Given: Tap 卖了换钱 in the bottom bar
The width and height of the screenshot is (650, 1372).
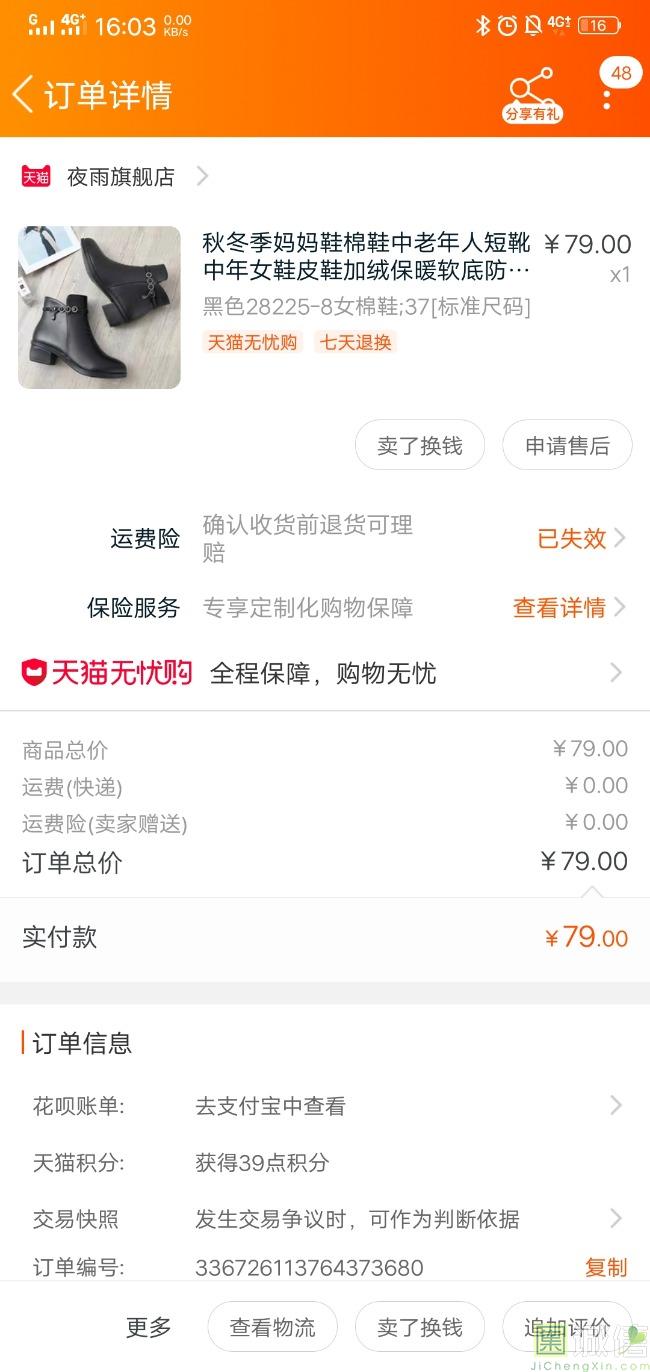Looking at the screenshot, I should tap(419, 1327).
